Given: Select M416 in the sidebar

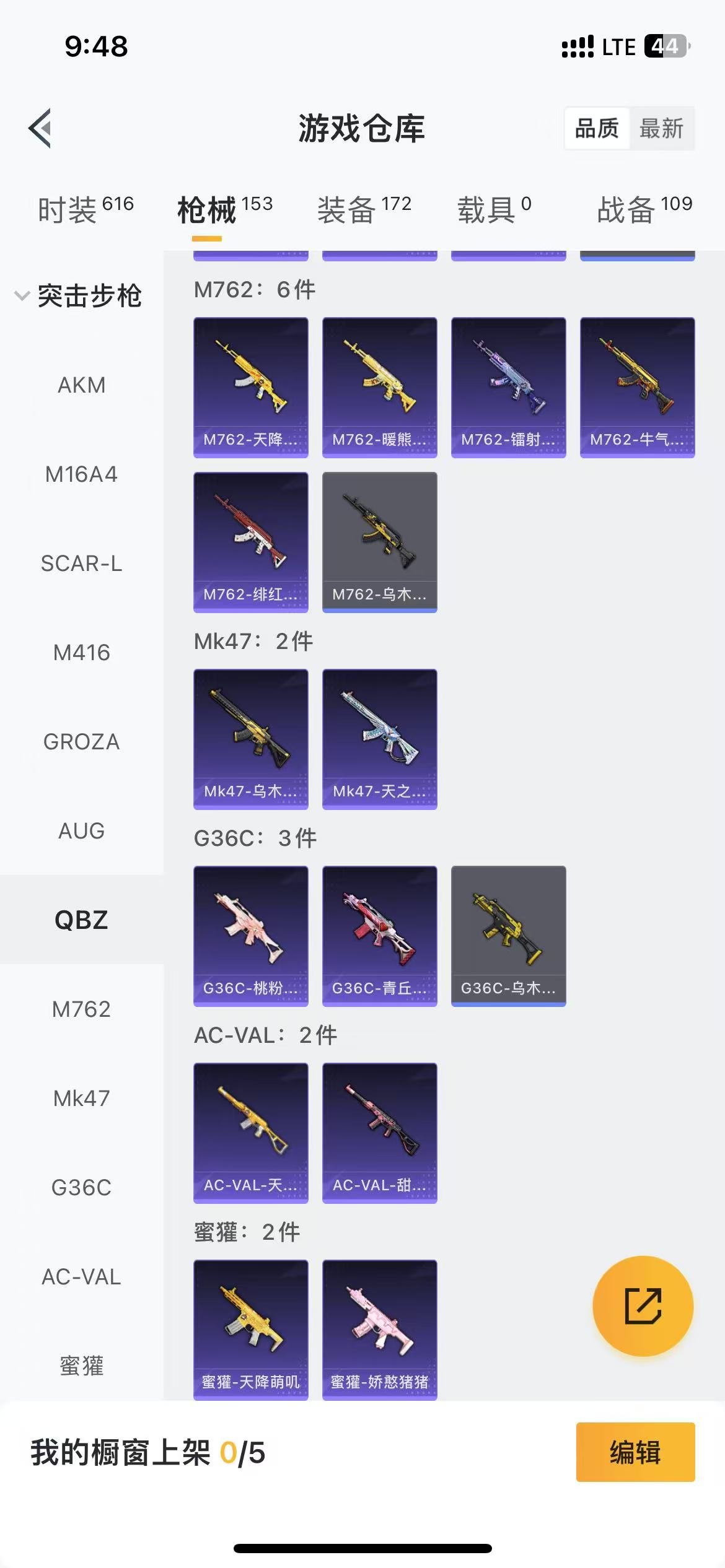Looking at the screenshot, I should click(x=81, y=653).
